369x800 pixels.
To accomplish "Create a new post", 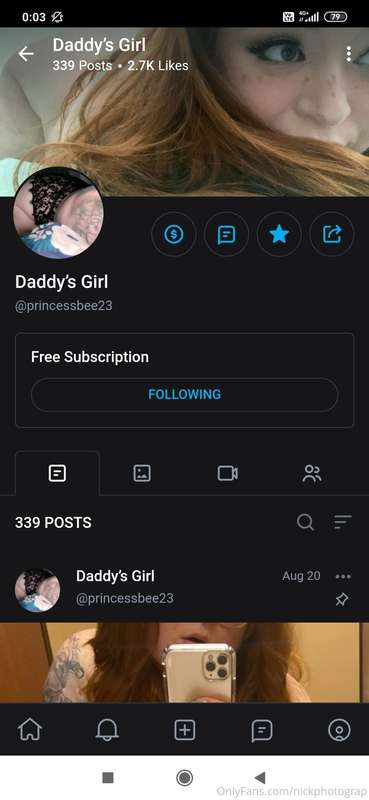I will click(185, 730).
